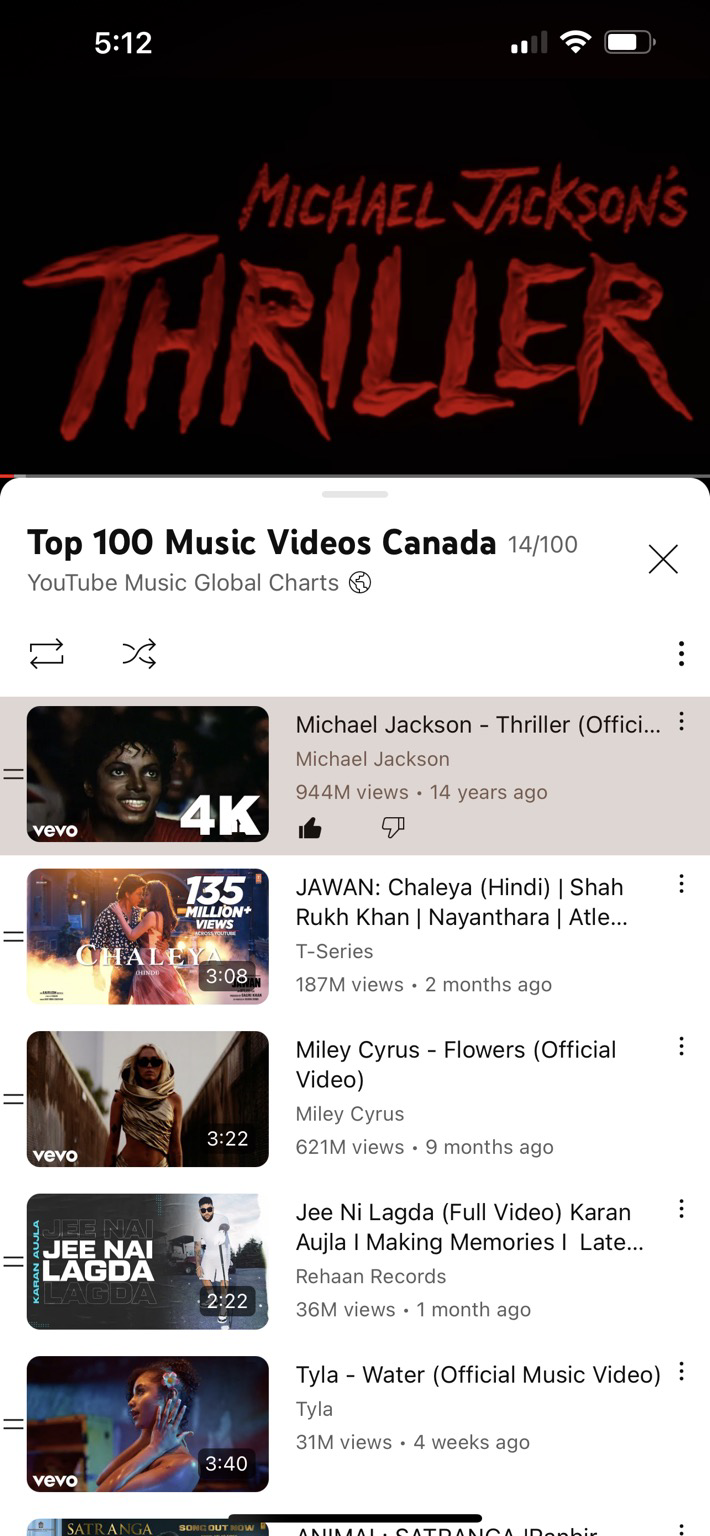The image size is (710, 1536).
Task: Toggle loop for the playlist
Action: click(47, 654)
